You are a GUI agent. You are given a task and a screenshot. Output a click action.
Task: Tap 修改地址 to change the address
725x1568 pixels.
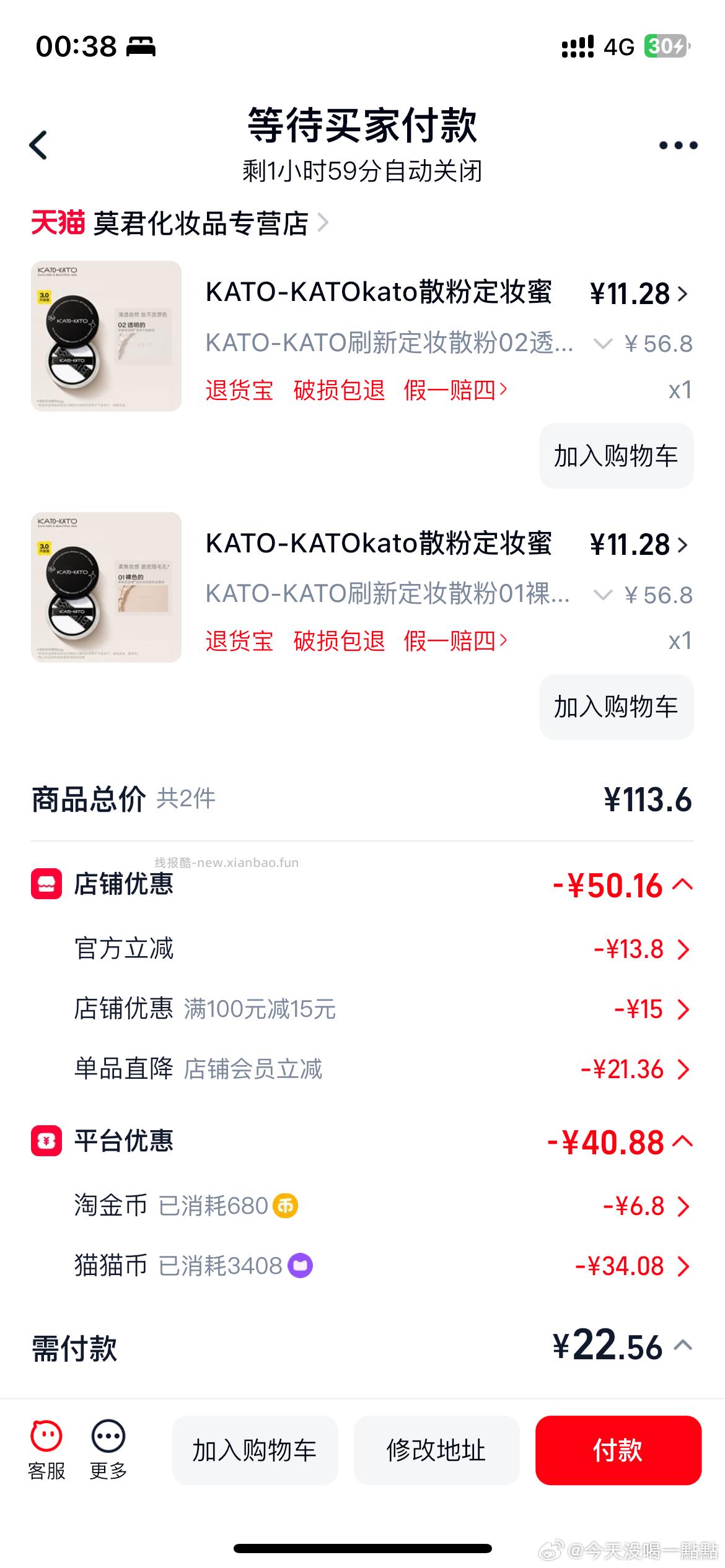tap(436, 1450)
